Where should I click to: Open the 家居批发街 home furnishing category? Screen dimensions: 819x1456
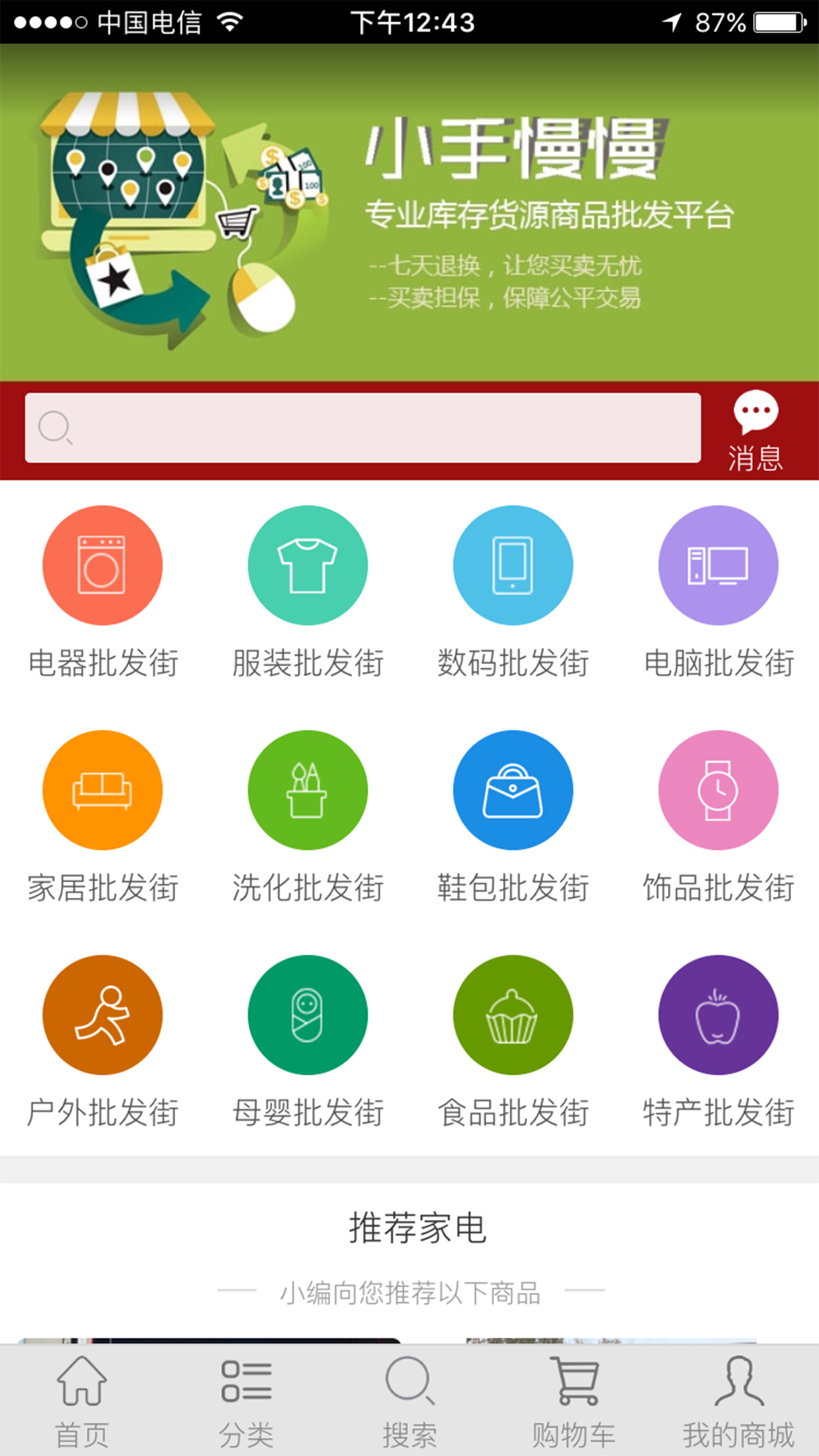coord(102,790)
